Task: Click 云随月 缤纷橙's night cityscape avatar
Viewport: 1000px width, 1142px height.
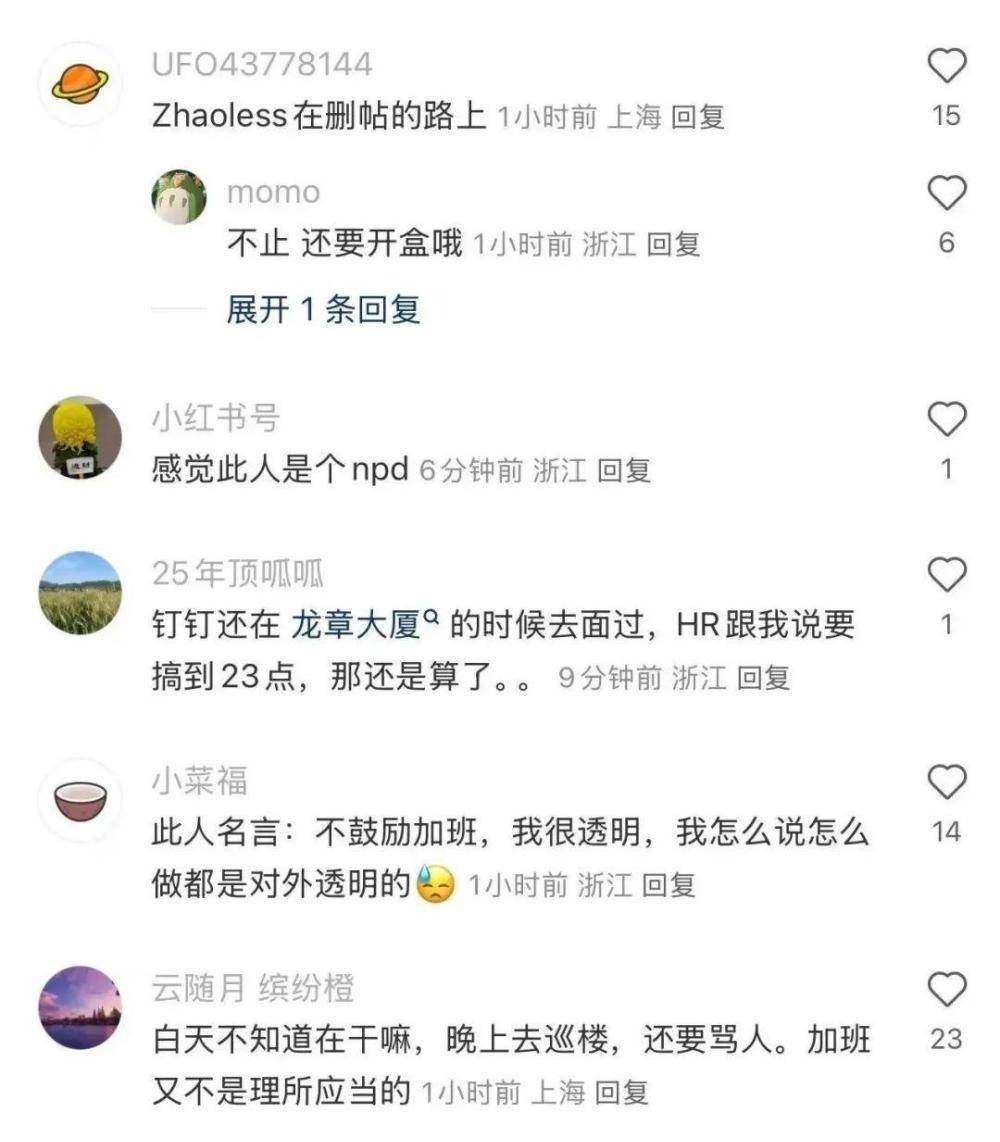Action: [80, 1000]
